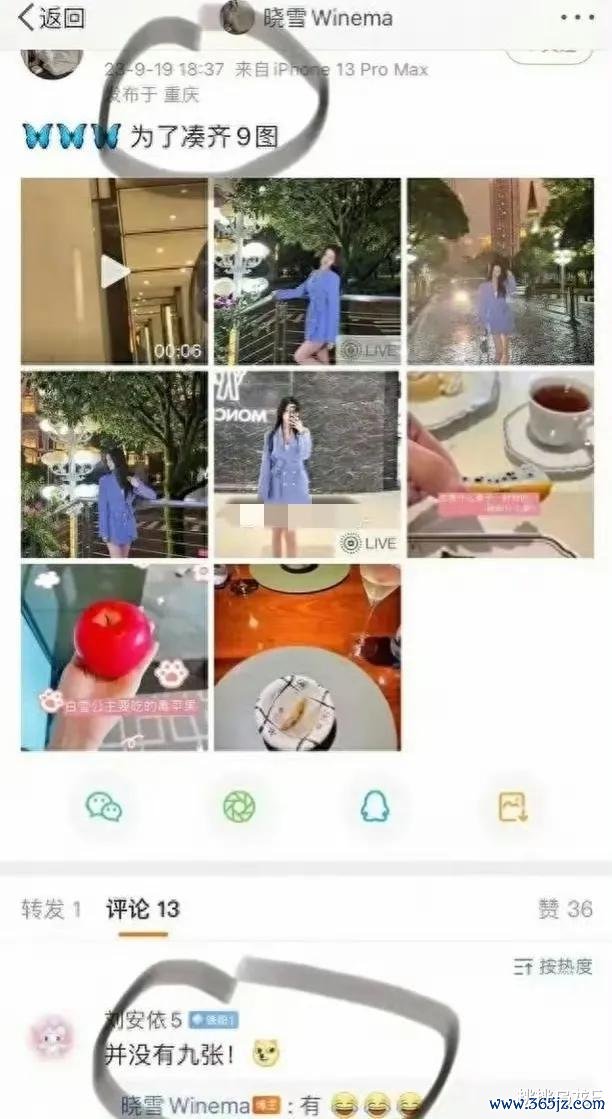View the teacup and dessert photo

(500, 464)
